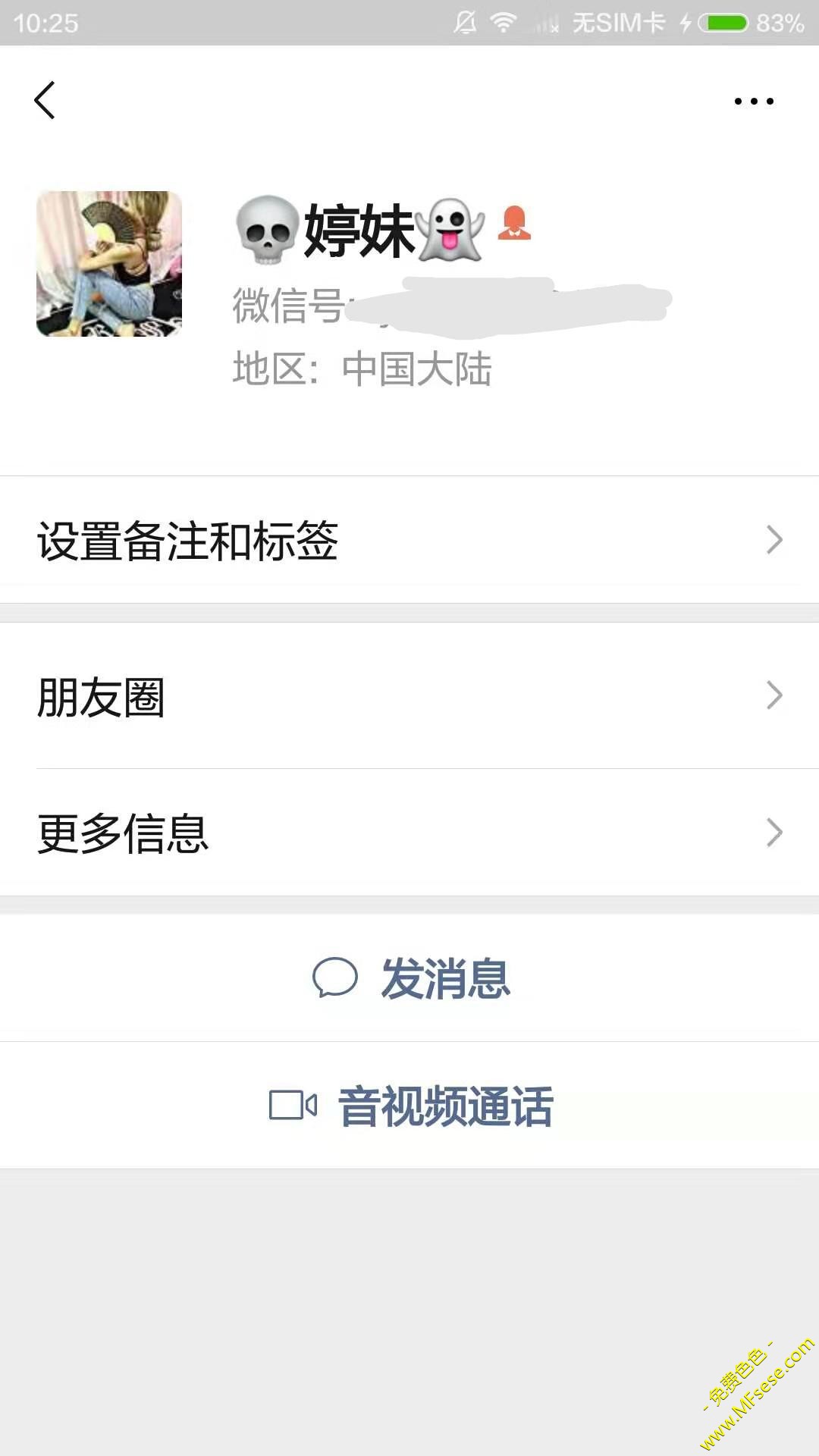The width and height of the screenshot is (819, 1456).
Task: Open the three-dot overflow menu
Action: point(753,101)
